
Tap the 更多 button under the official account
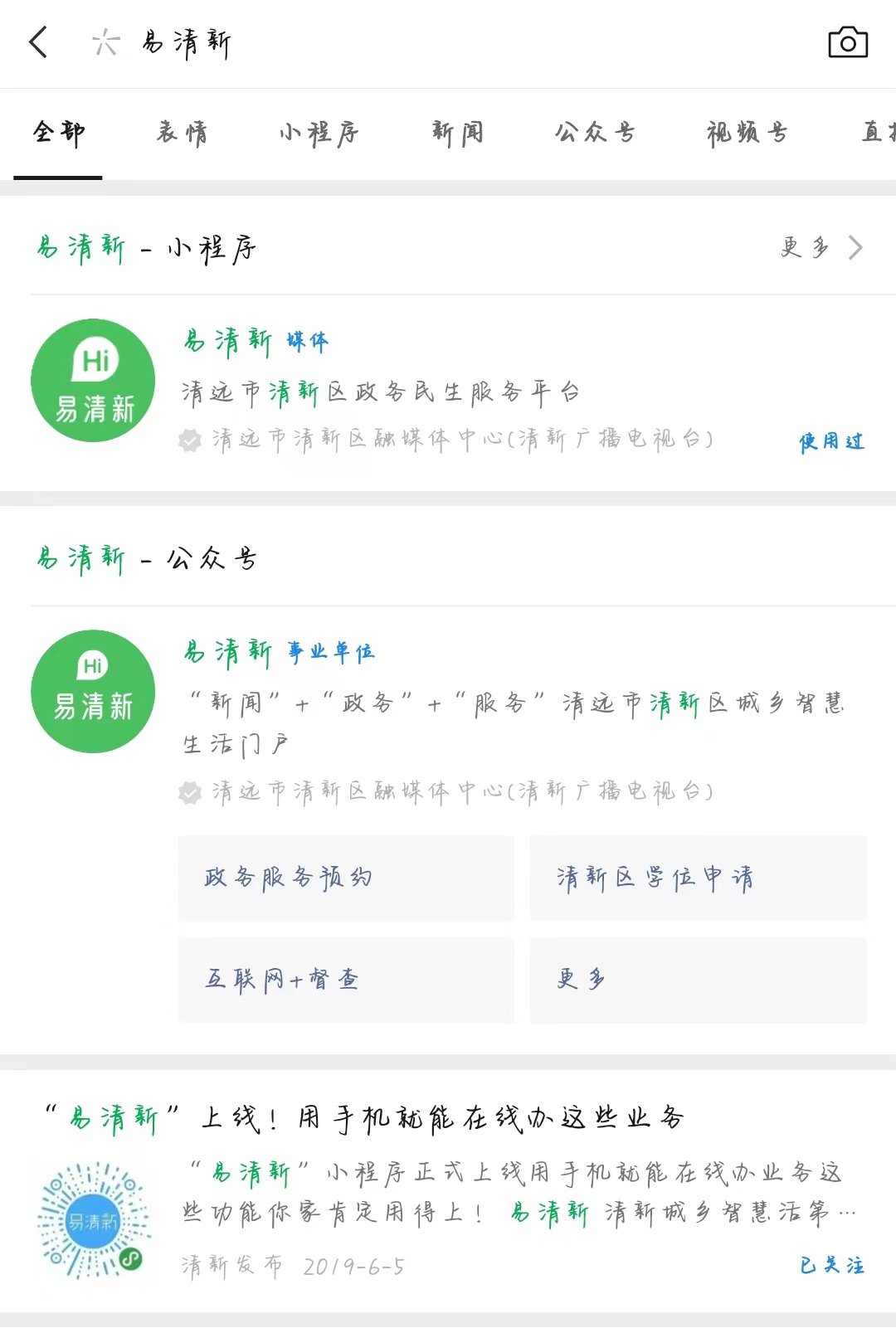pyautogui.click(x=698, y=980)
